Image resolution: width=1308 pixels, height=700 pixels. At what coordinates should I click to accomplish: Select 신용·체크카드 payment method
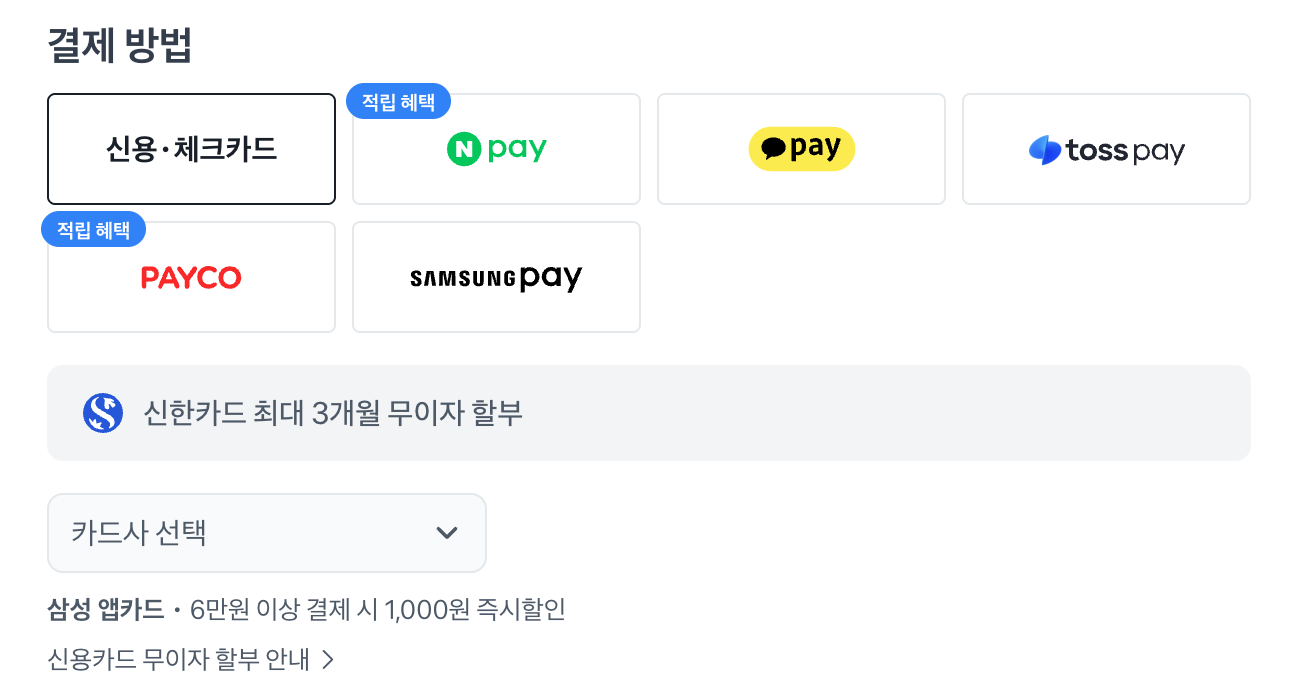[191, 149]
